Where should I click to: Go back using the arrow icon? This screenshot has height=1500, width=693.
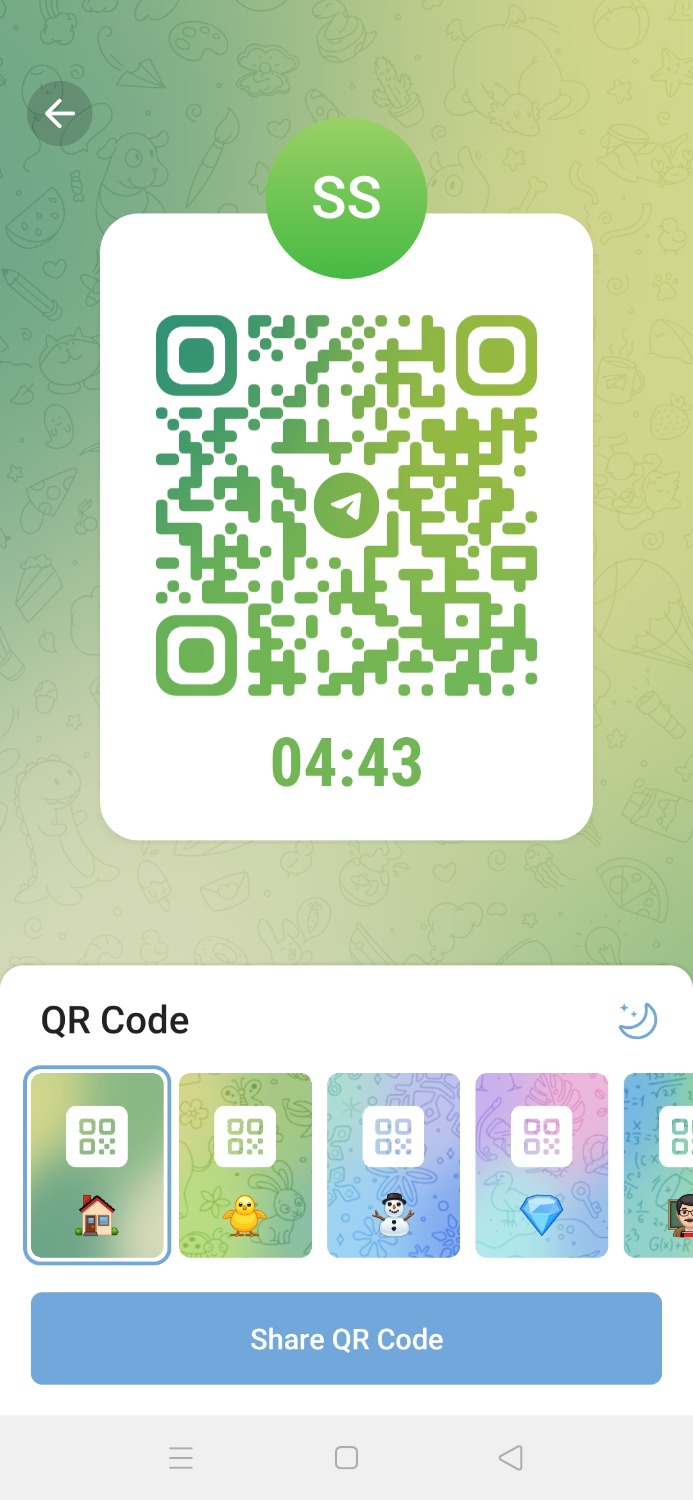(x=60, y=114)
